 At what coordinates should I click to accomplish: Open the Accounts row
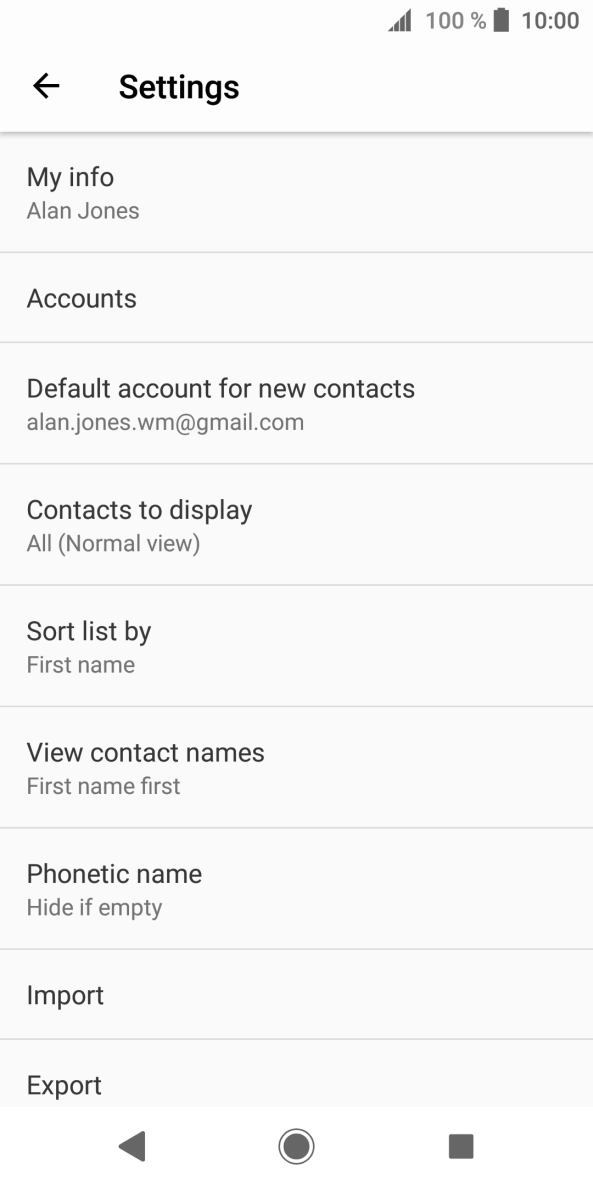[x=296, y=298]
